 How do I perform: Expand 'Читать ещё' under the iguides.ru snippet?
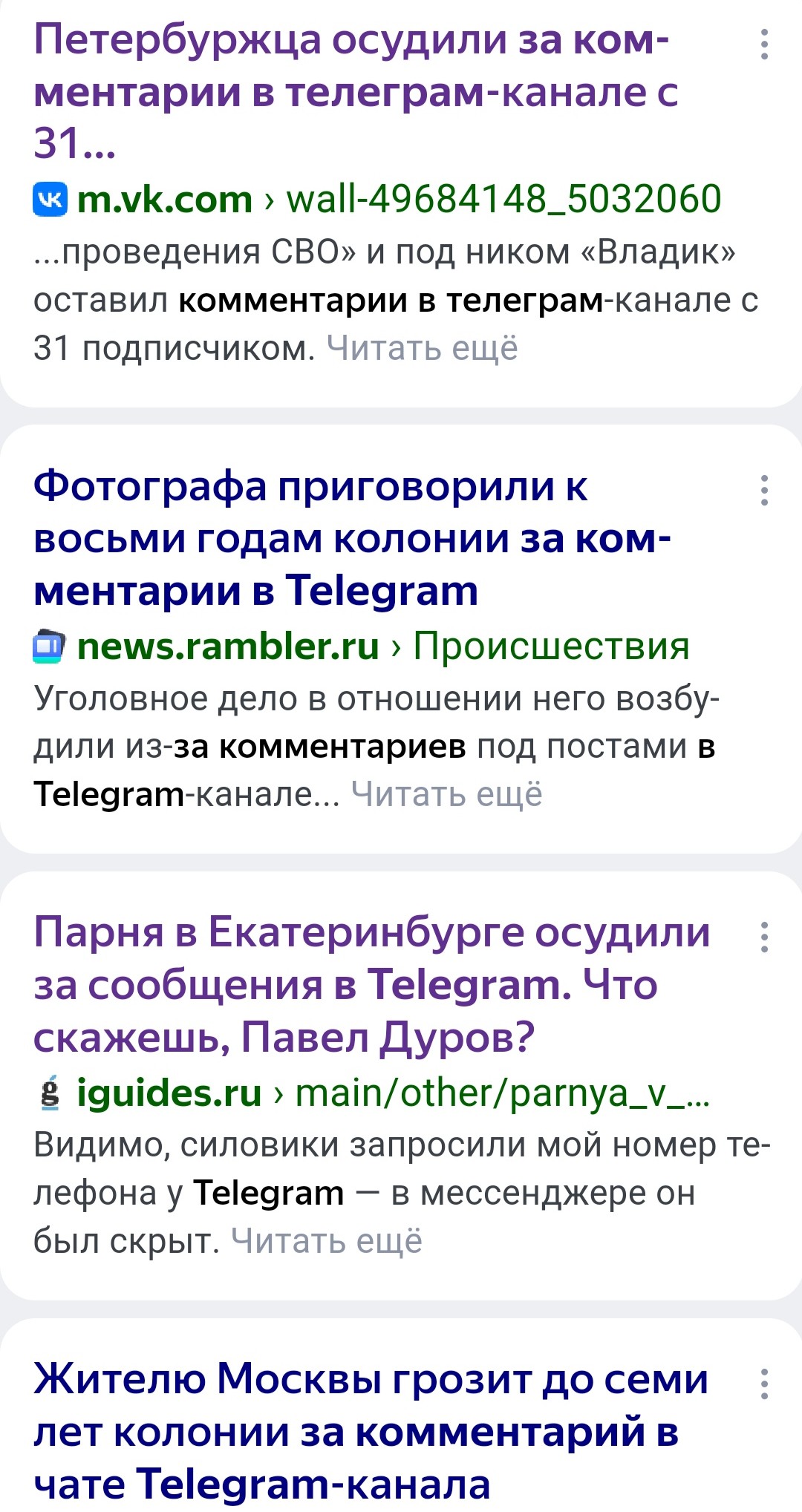point(326,1240)
